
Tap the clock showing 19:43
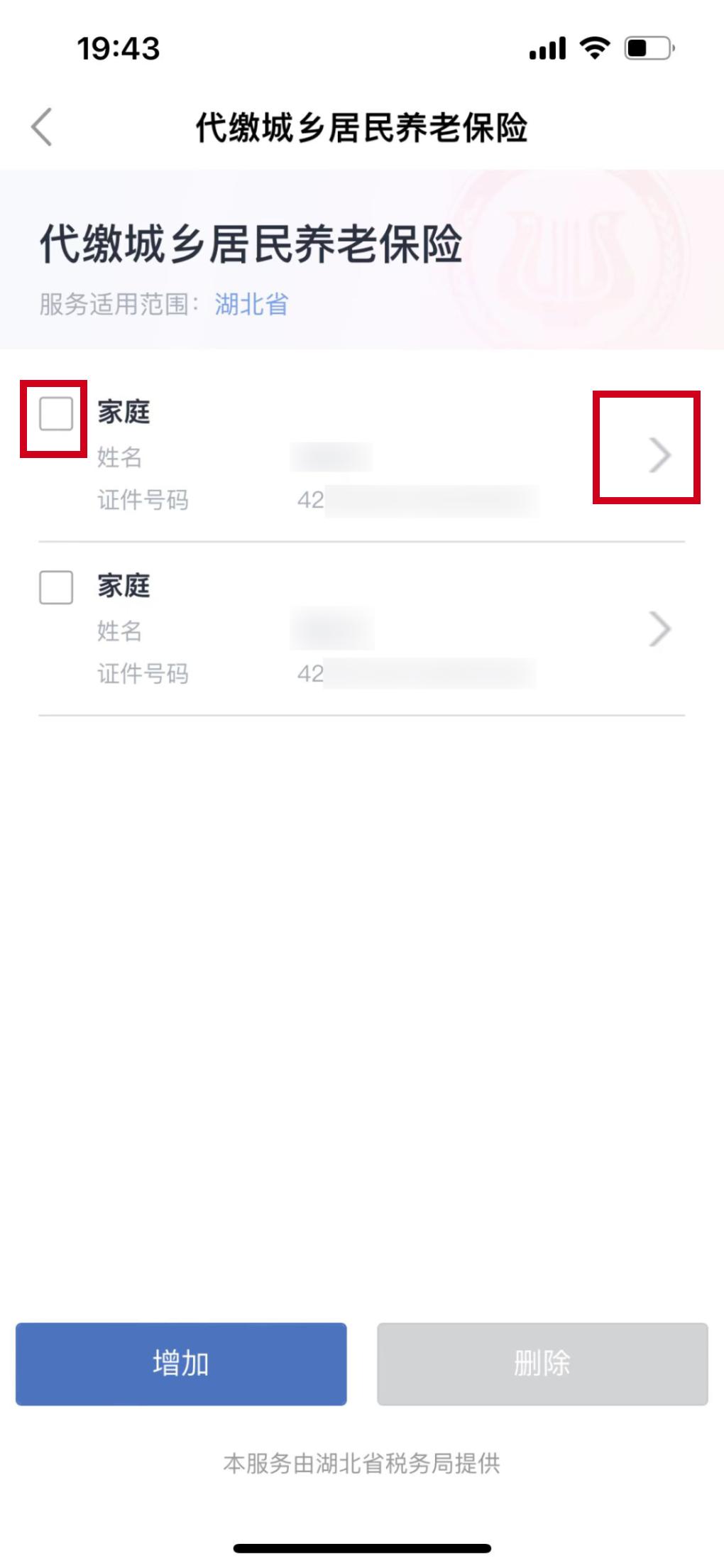click(x=118, y=48)
